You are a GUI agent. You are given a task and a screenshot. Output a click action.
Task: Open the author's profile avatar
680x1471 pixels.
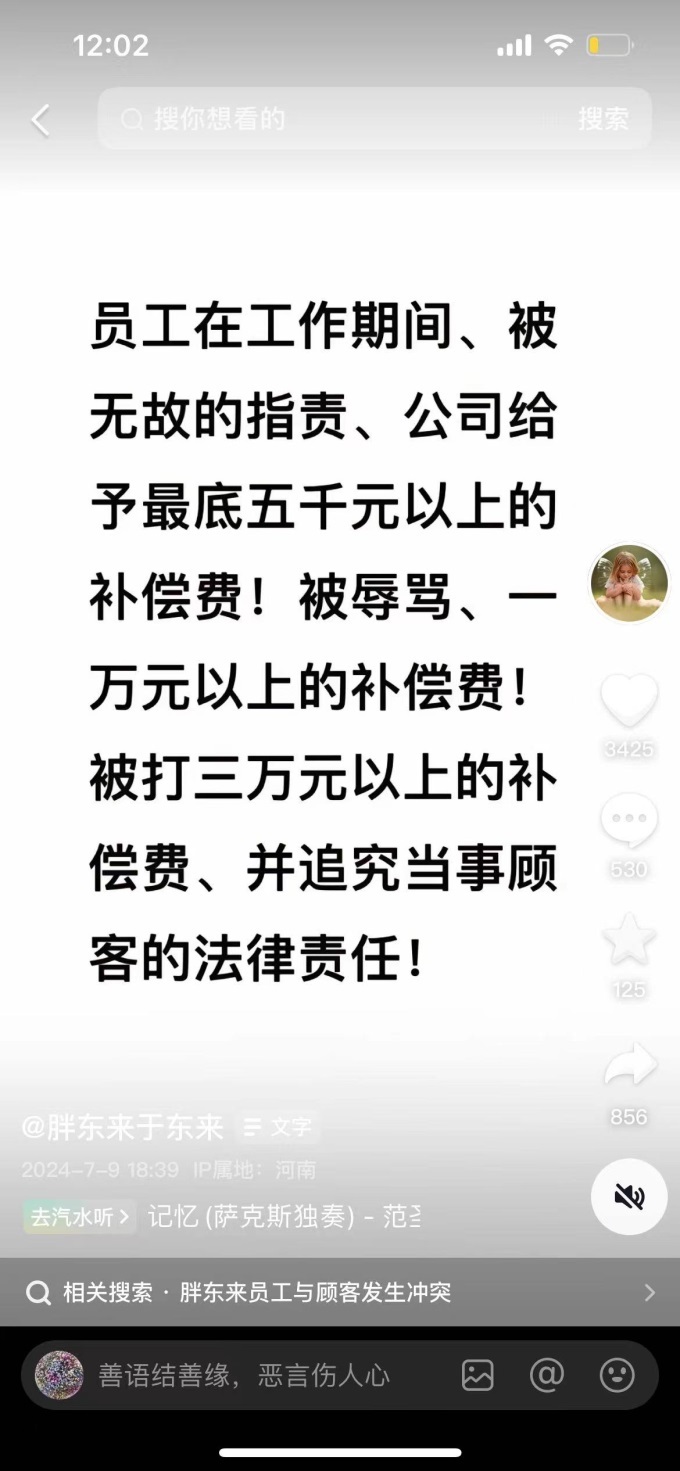coord(629,584)
